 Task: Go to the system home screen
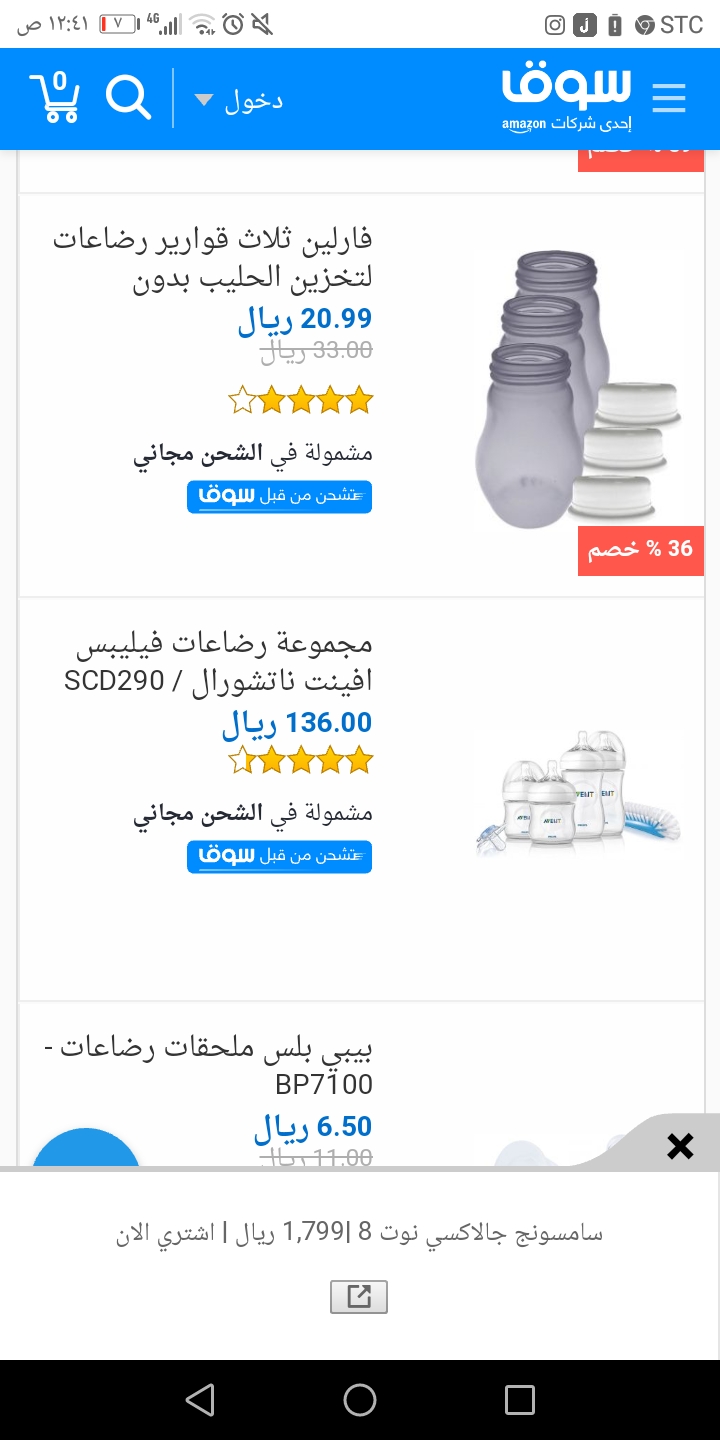tap(360, 1400)
